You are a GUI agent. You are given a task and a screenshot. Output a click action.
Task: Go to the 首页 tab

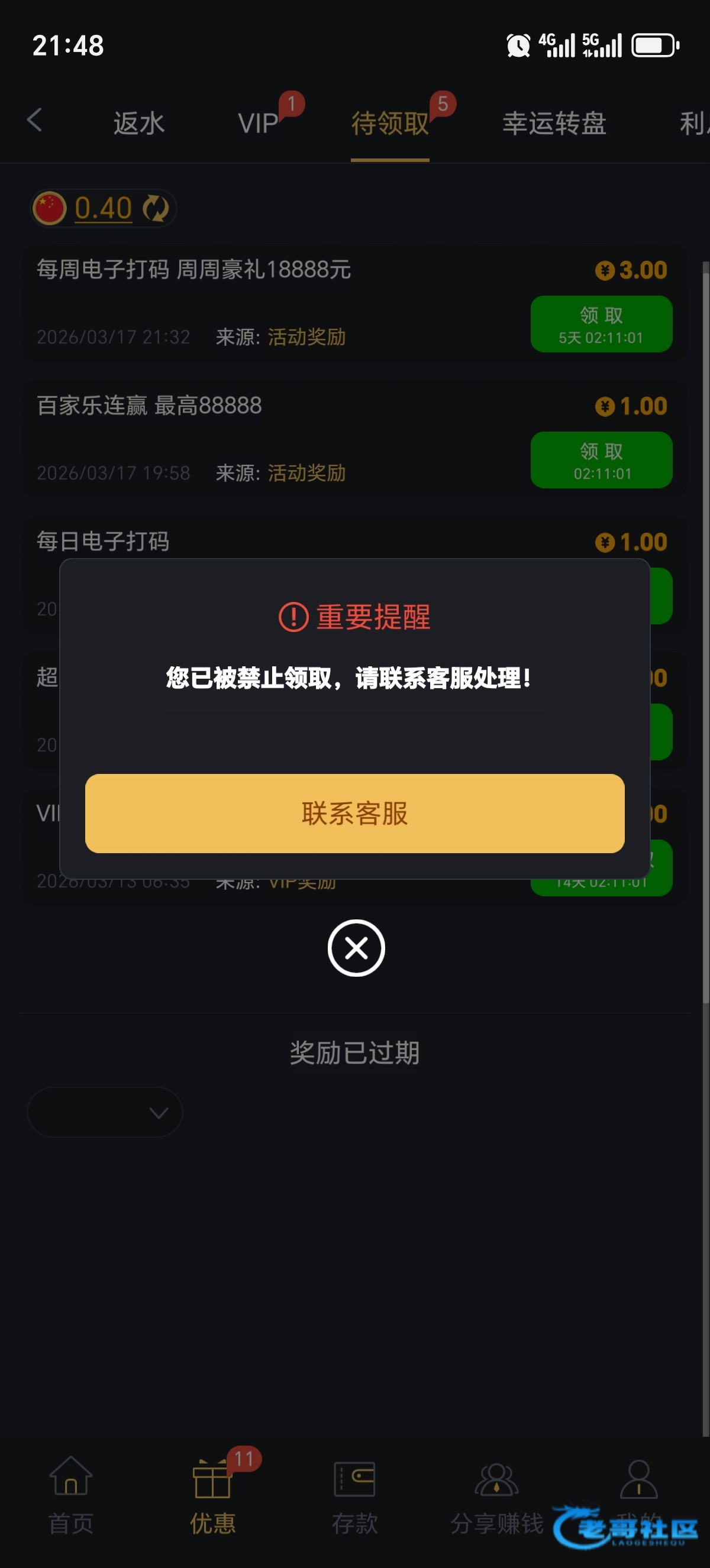pos(70,1494)
